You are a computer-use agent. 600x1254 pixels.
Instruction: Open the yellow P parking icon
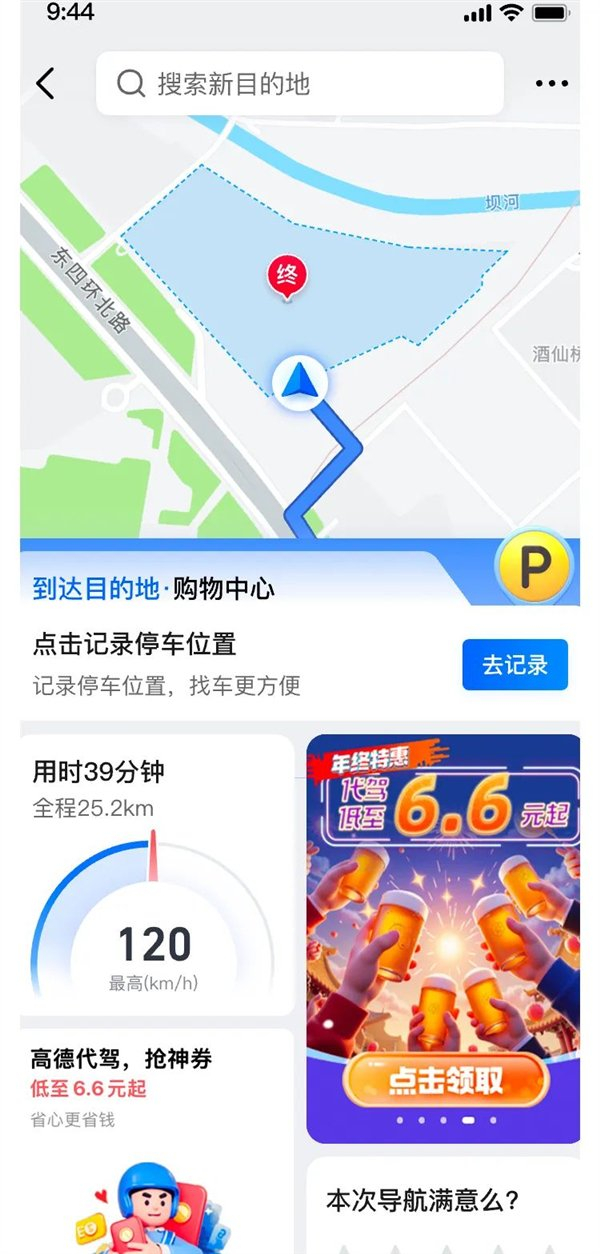pos(534,569)
